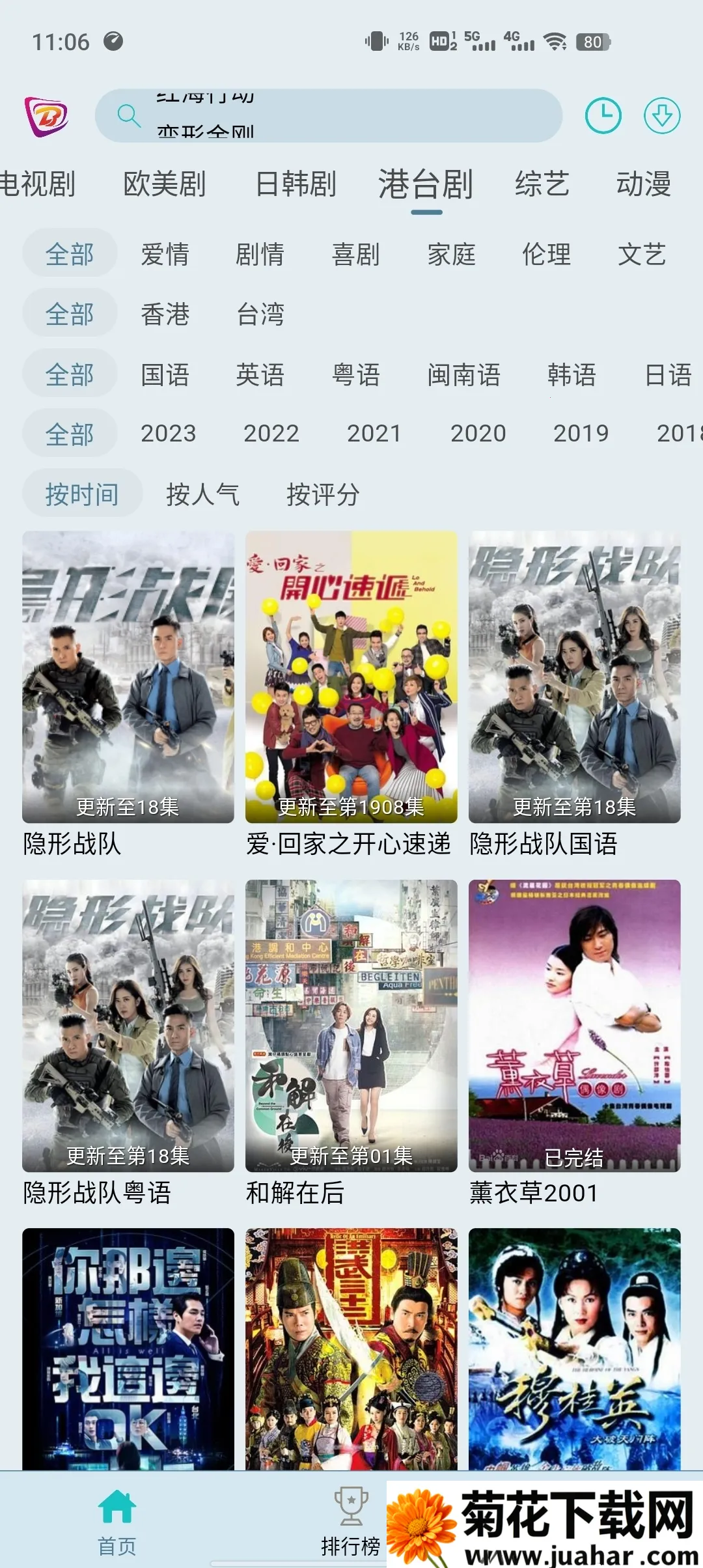Viewport: 703px width, 1568px height.
Task: Sort results by 按人气
Action: [203, 494]
